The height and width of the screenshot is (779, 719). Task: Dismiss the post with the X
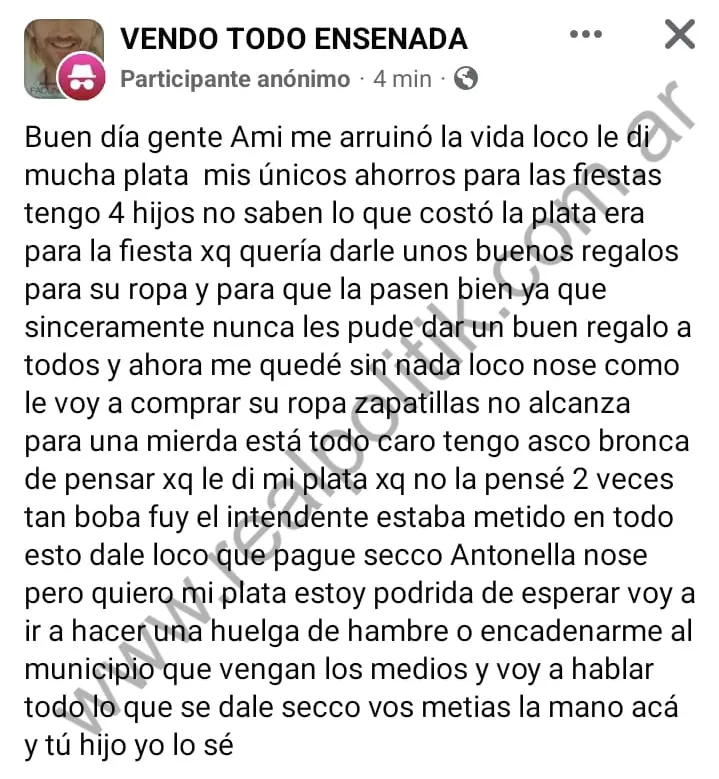coord(680,35)
